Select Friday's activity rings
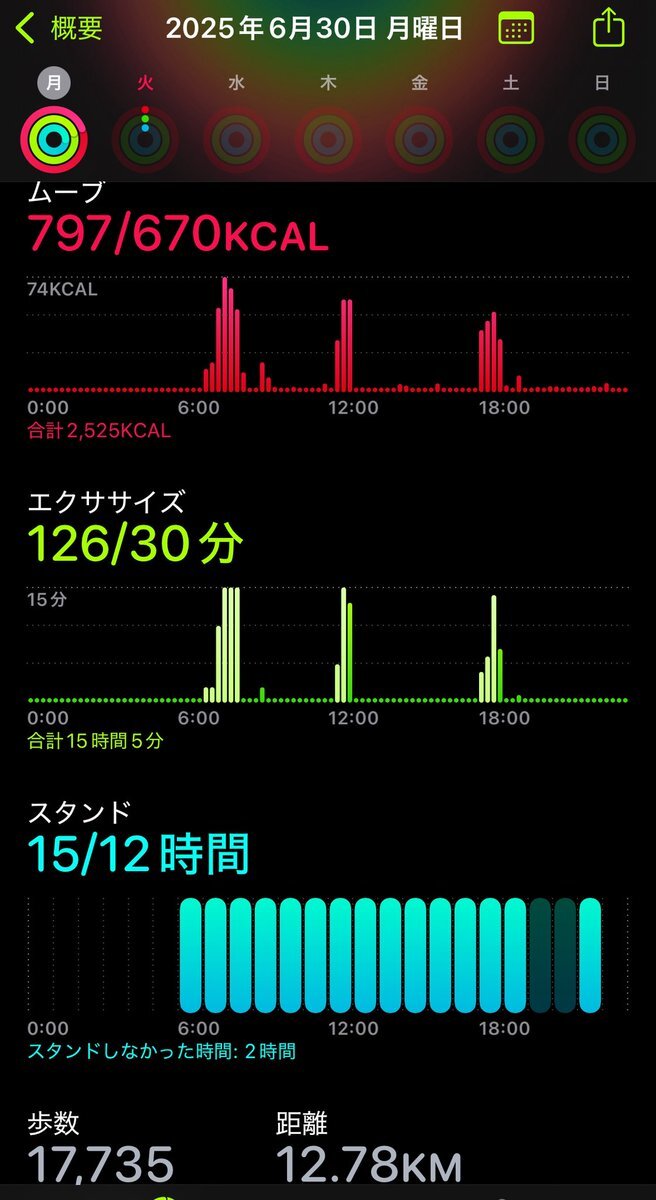The height and width of the screenshot is (1200, 656). [419, 139]
